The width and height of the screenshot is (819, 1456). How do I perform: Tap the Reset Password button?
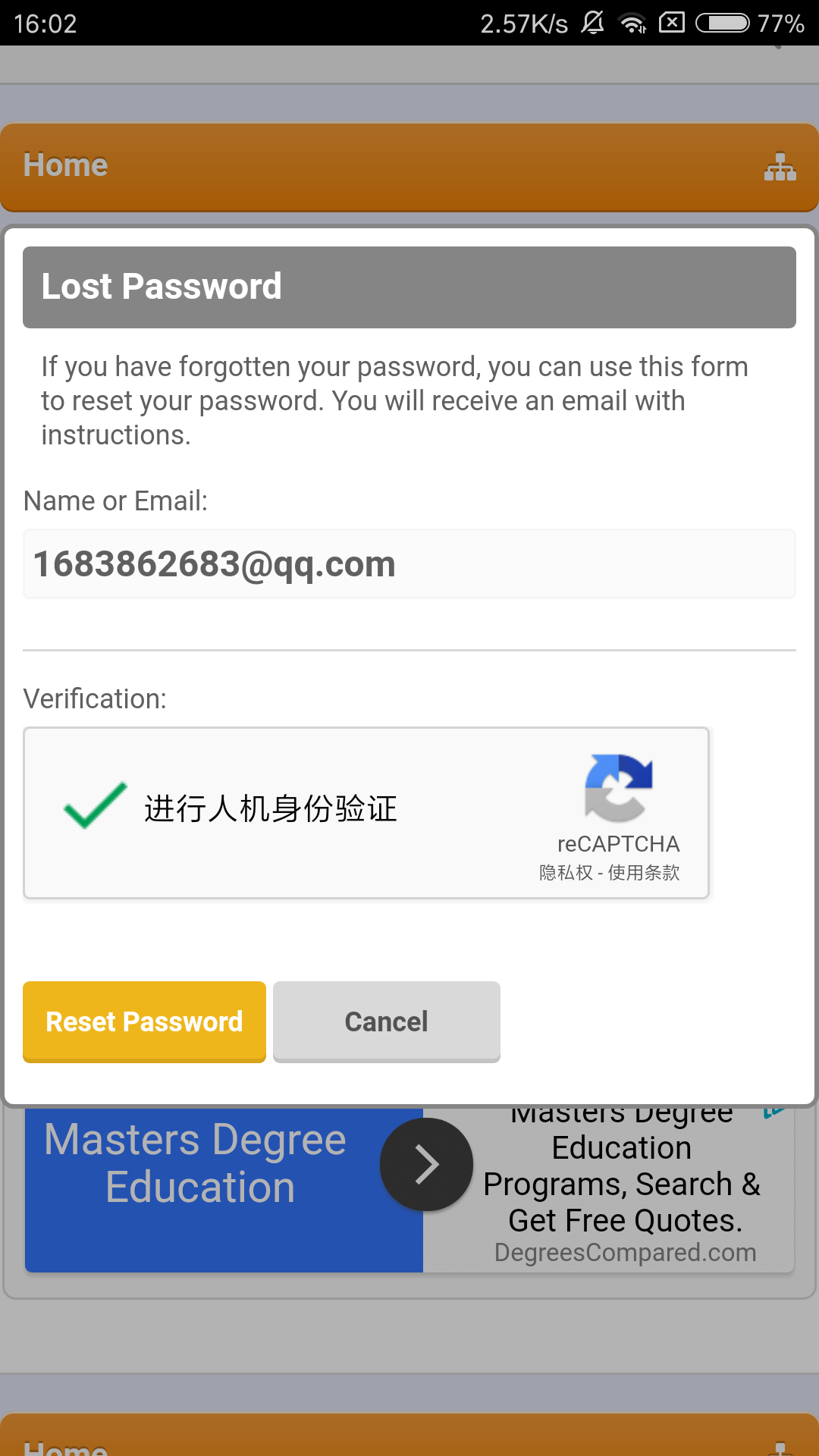click(144, 1021)
